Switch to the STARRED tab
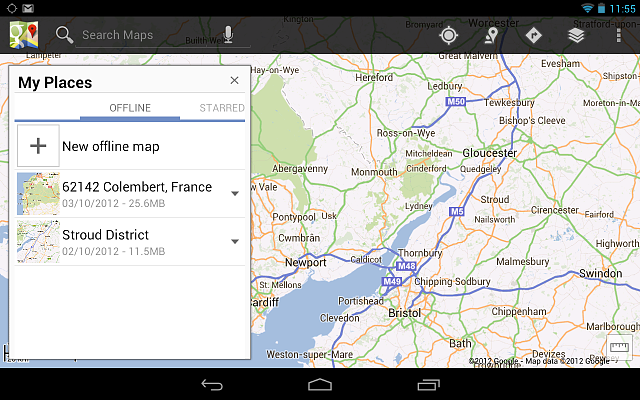This screenshot has height=400, width=640. (x=222, y=108)
